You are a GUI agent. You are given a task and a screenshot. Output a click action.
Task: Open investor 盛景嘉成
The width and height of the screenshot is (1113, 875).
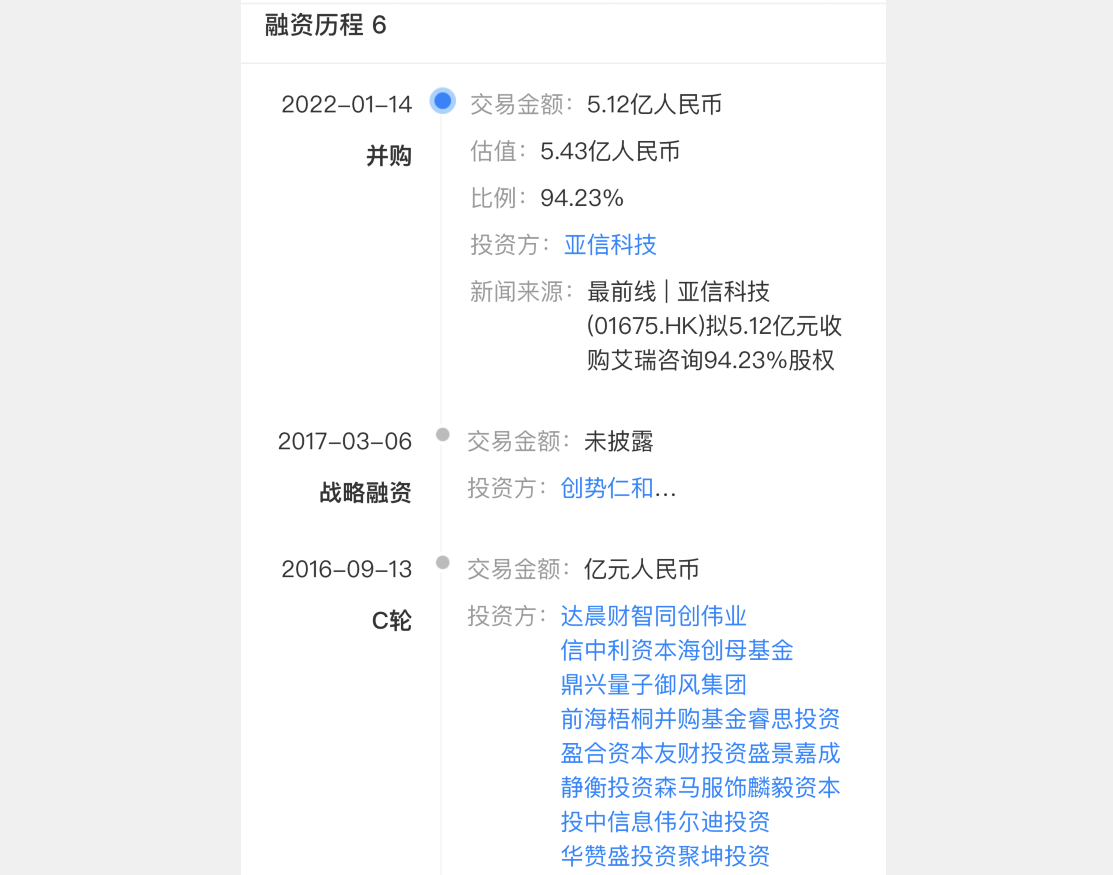coord(794,753)
